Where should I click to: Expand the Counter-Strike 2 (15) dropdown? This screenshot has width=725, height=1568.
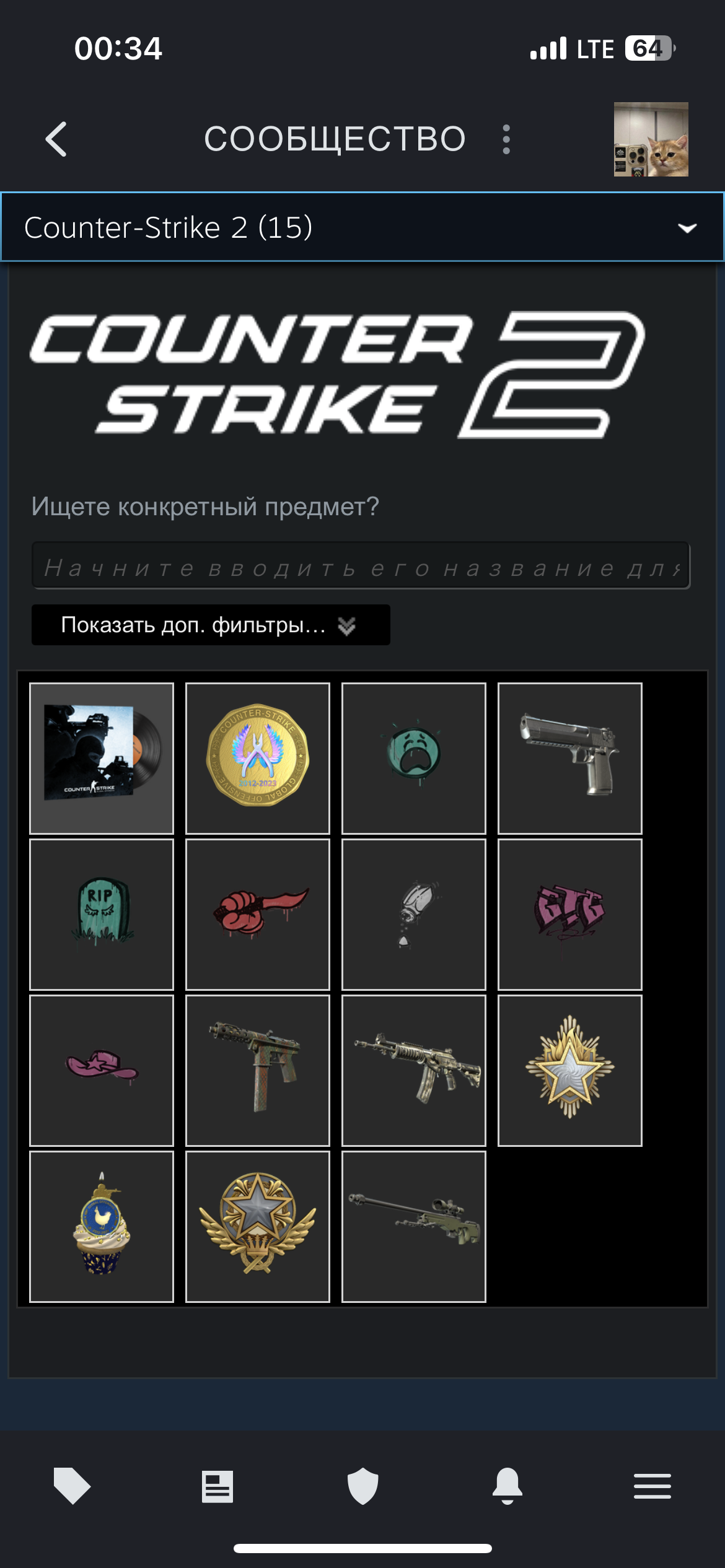(x=362, y=227)
